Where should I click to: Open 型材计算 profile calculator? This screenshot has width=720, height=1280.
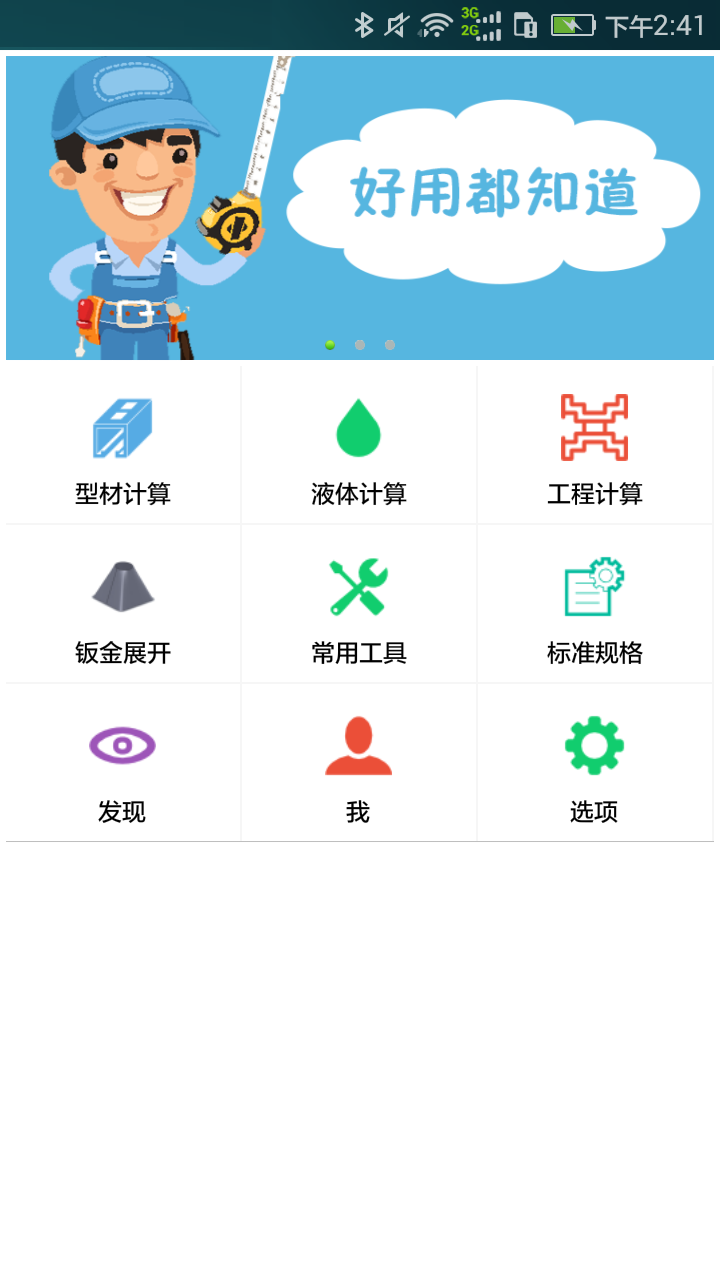point(123,446)
